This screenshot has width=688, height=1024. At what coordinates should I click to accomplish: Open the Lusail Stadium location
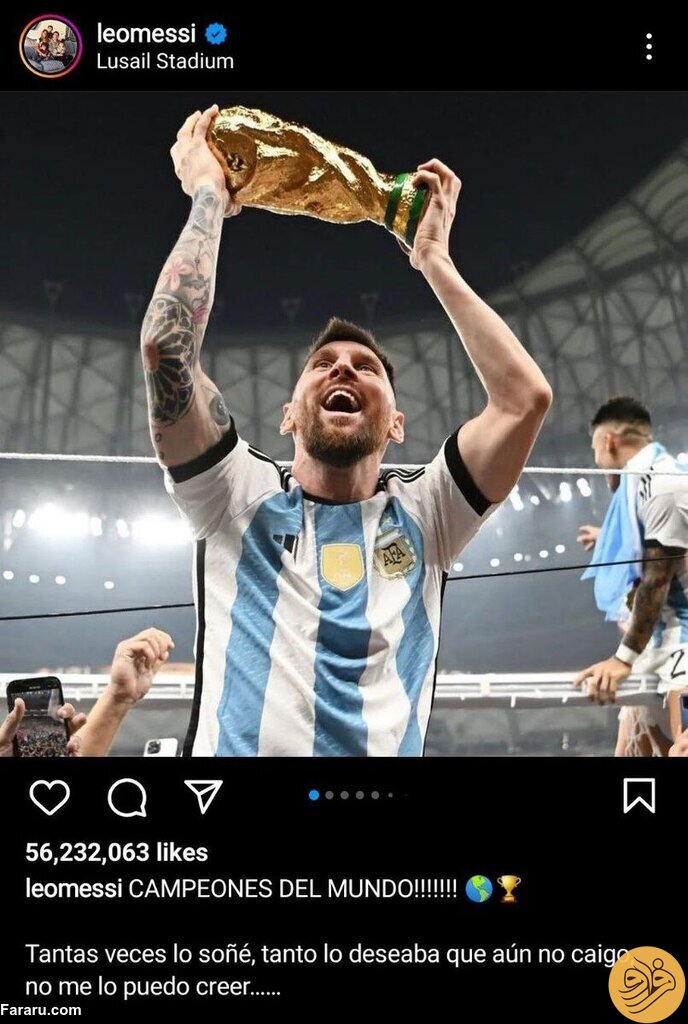click(x=165, y=61)
